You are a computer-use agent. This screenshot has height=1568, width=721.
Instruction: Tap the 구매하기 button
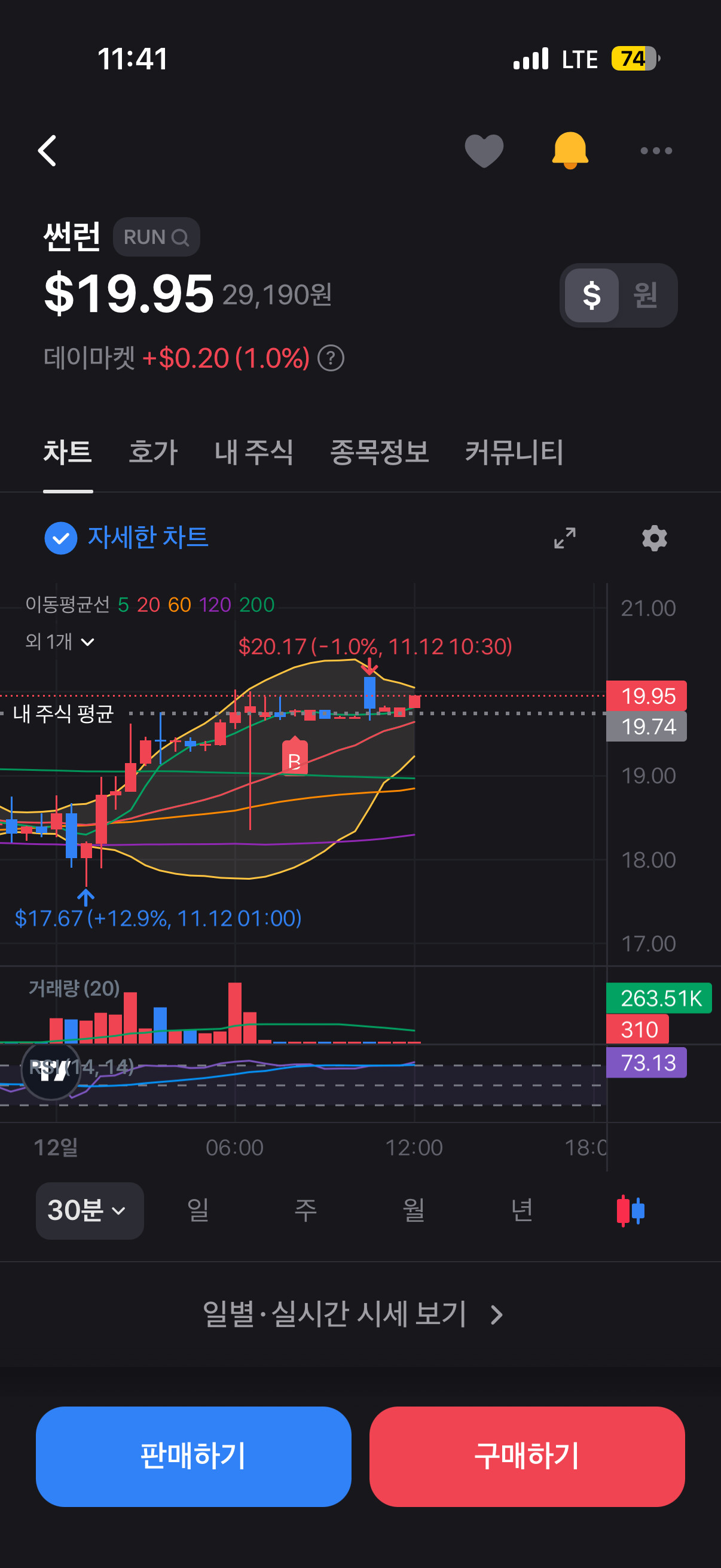tap(527, 1456)
